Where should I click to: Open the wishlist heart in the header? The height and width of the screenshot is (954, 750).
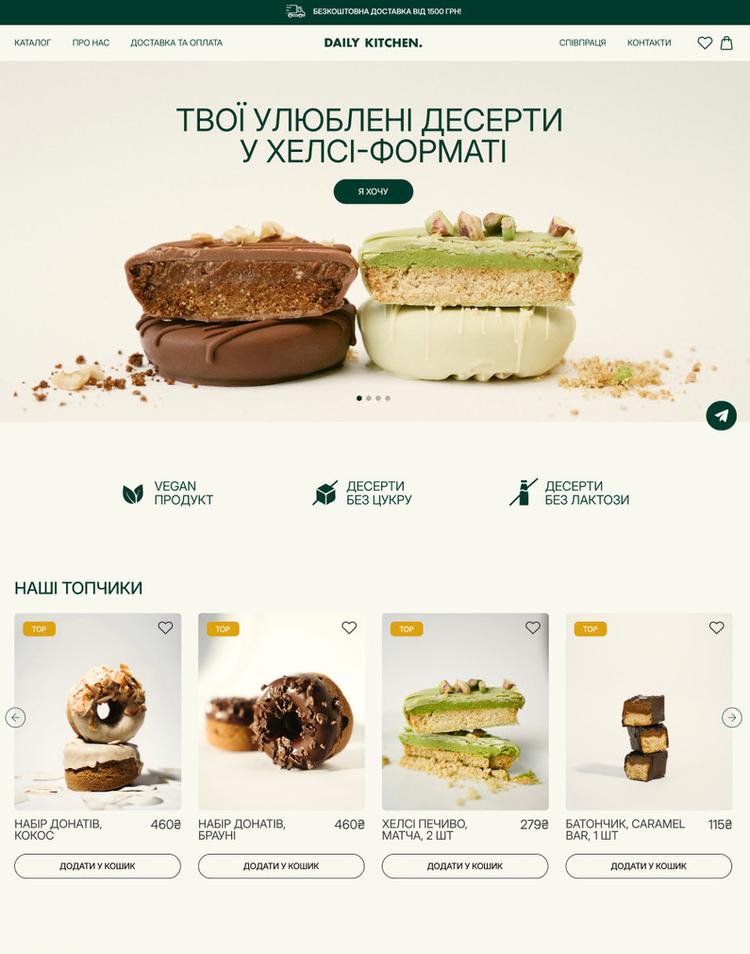click(705, 43)
